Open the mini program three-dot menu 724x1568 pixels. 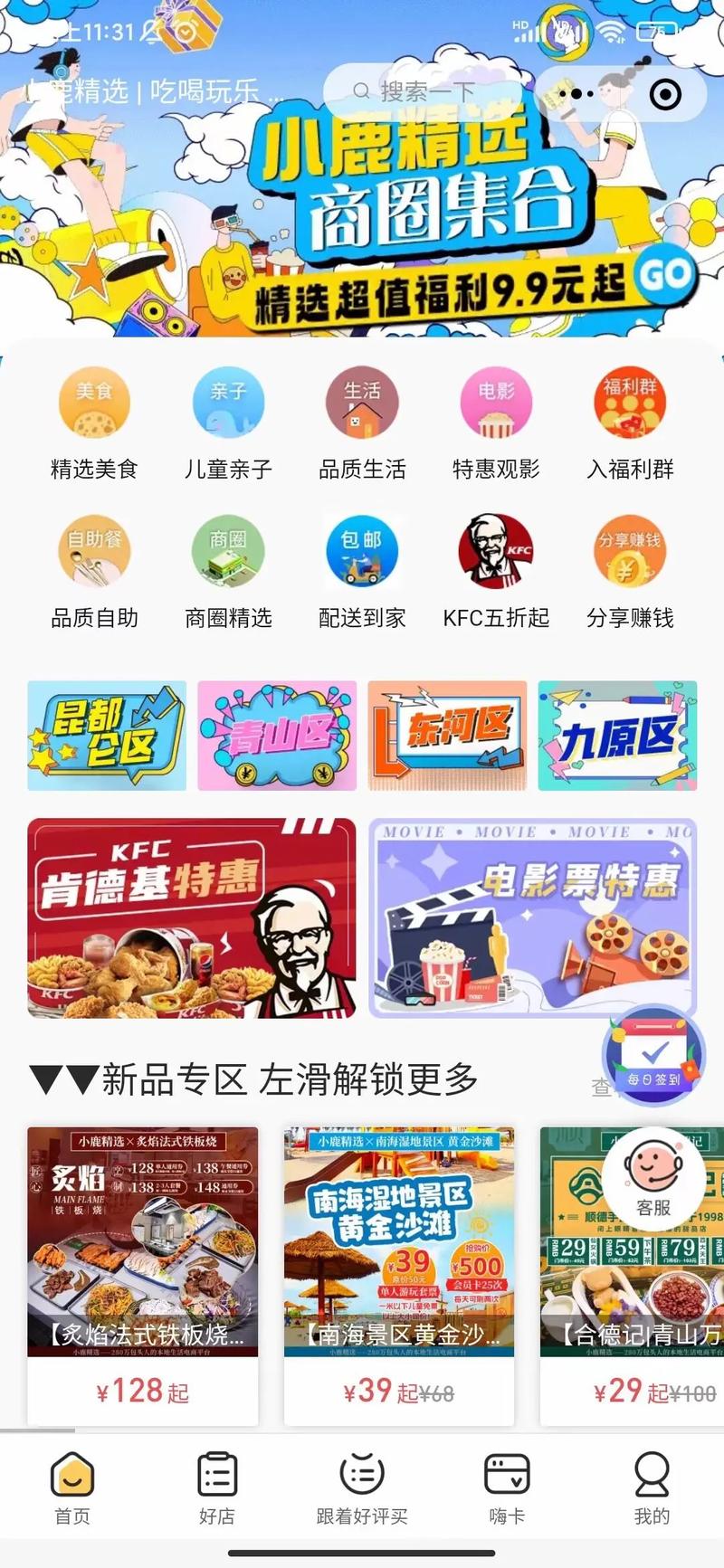[x=577, y=94]
